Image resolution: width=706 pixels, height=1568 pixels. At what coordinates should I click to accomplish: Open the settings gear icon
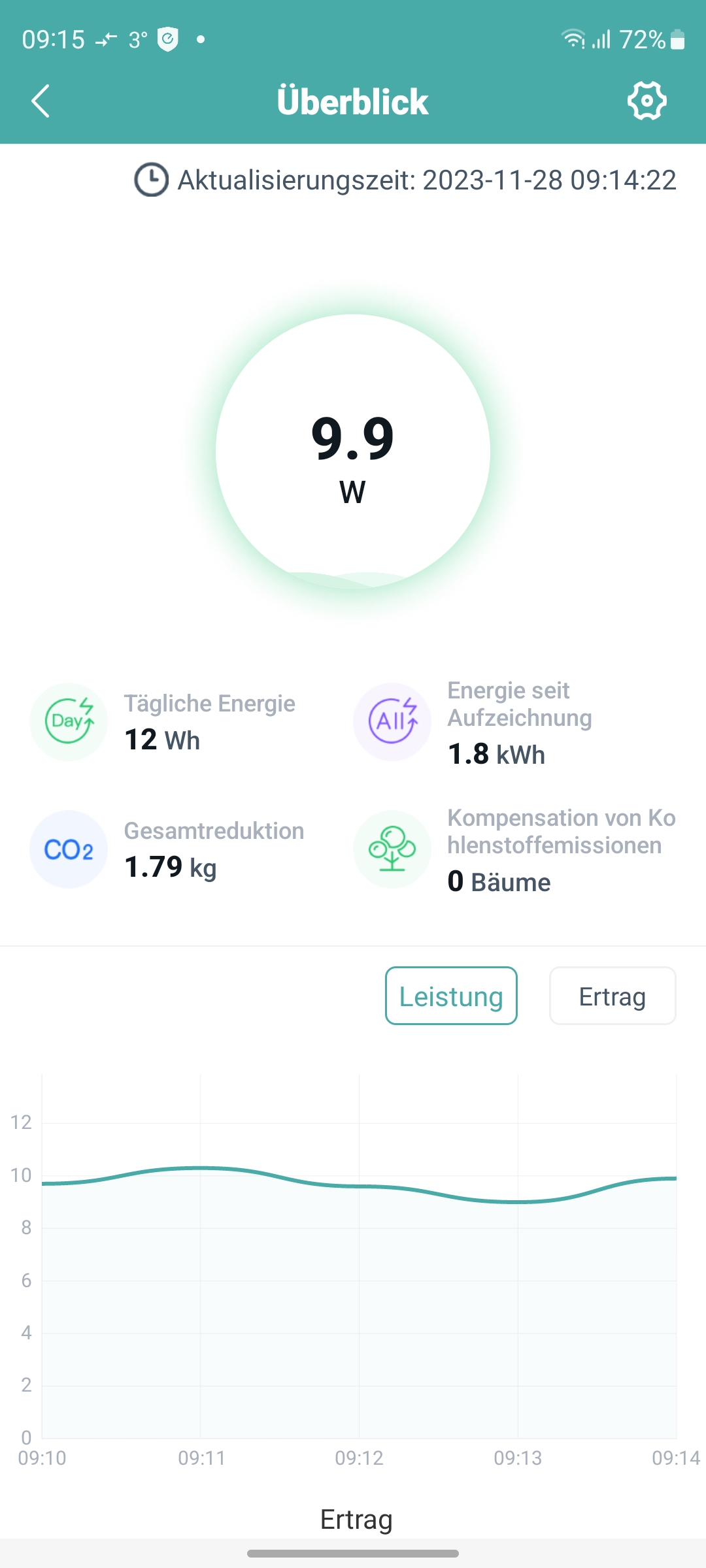[x=647, y=101]
